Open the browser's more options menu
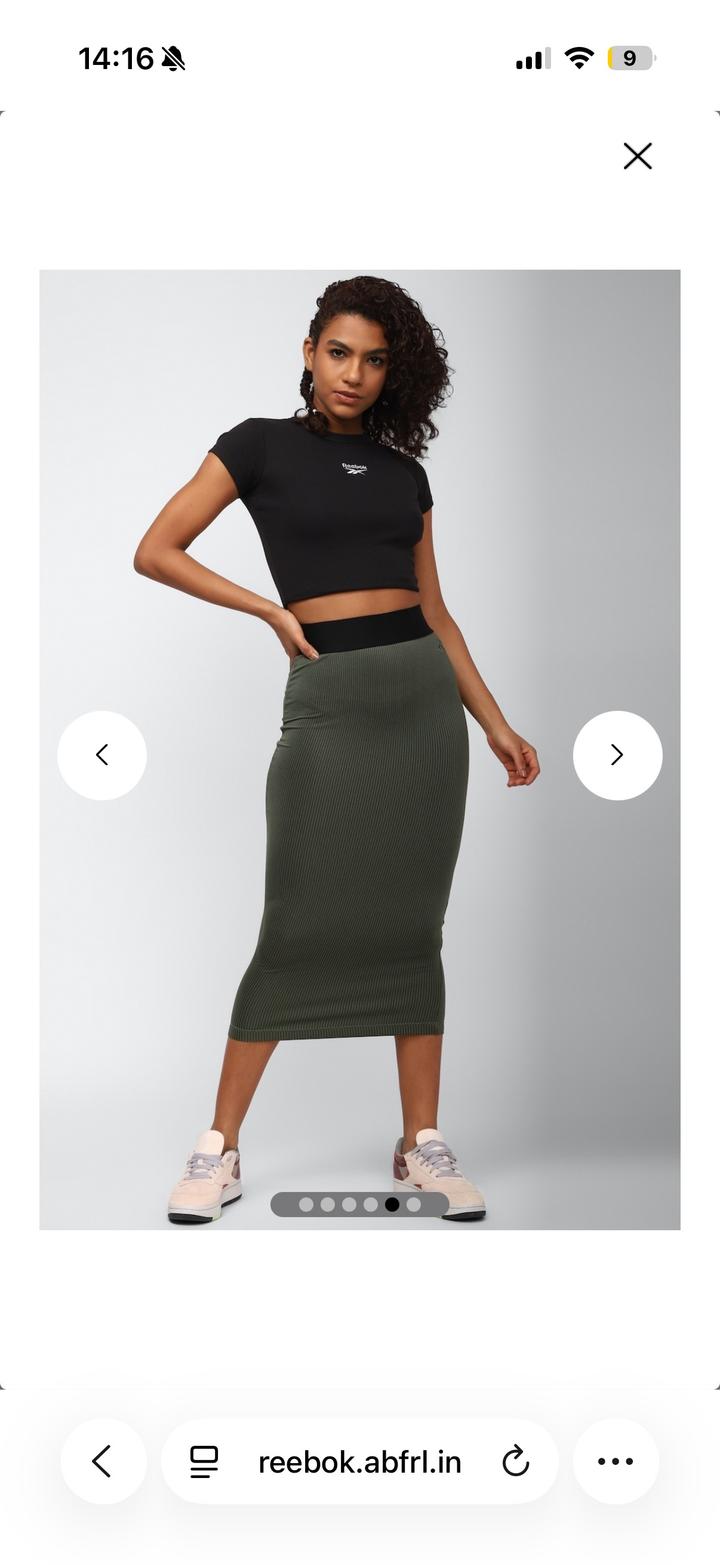This screenshot has width=720, height=1565. click(x=615, y=1461)
